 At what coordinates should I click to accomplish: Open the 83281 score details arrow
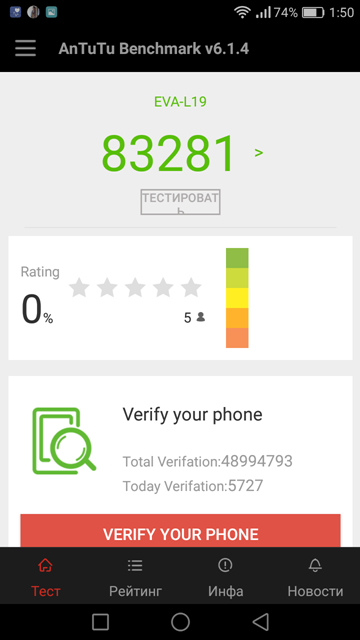[259, 153]
